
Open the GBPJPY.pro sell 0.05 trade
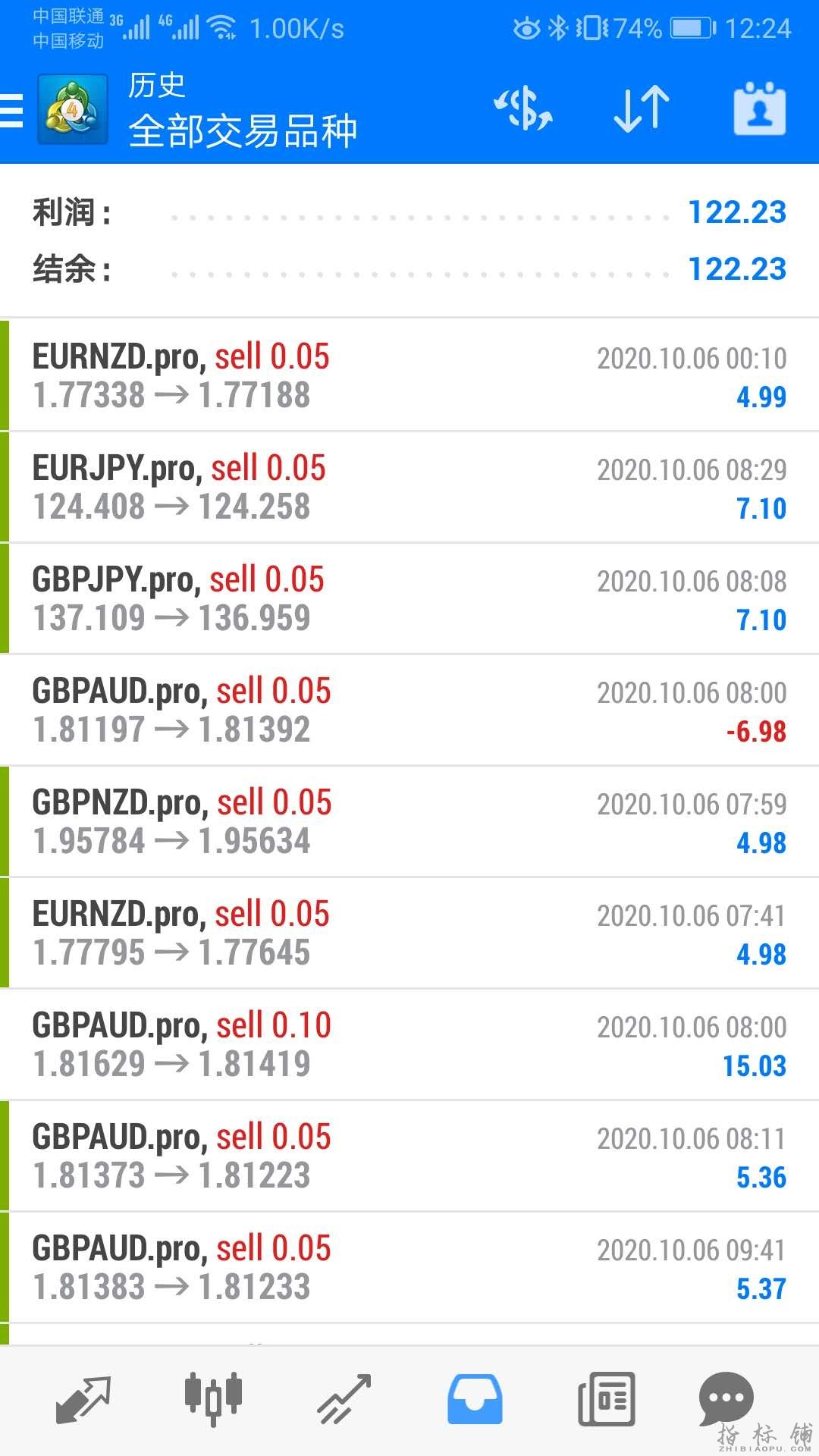tap(409, 599)
